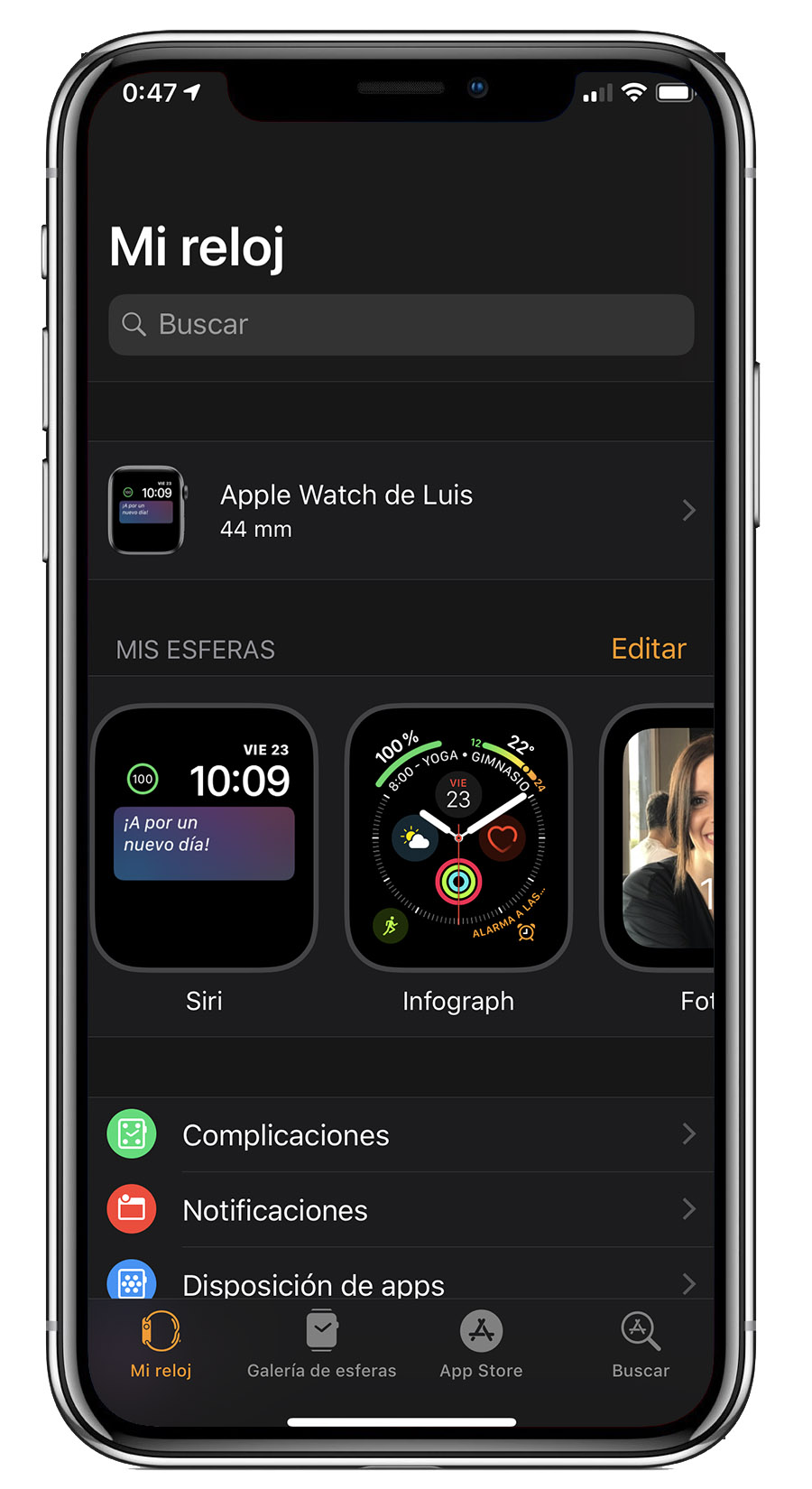This screenshot has height=1489, width=812.
Task: Open Notificaciones settings
Action: point(401,1209)
